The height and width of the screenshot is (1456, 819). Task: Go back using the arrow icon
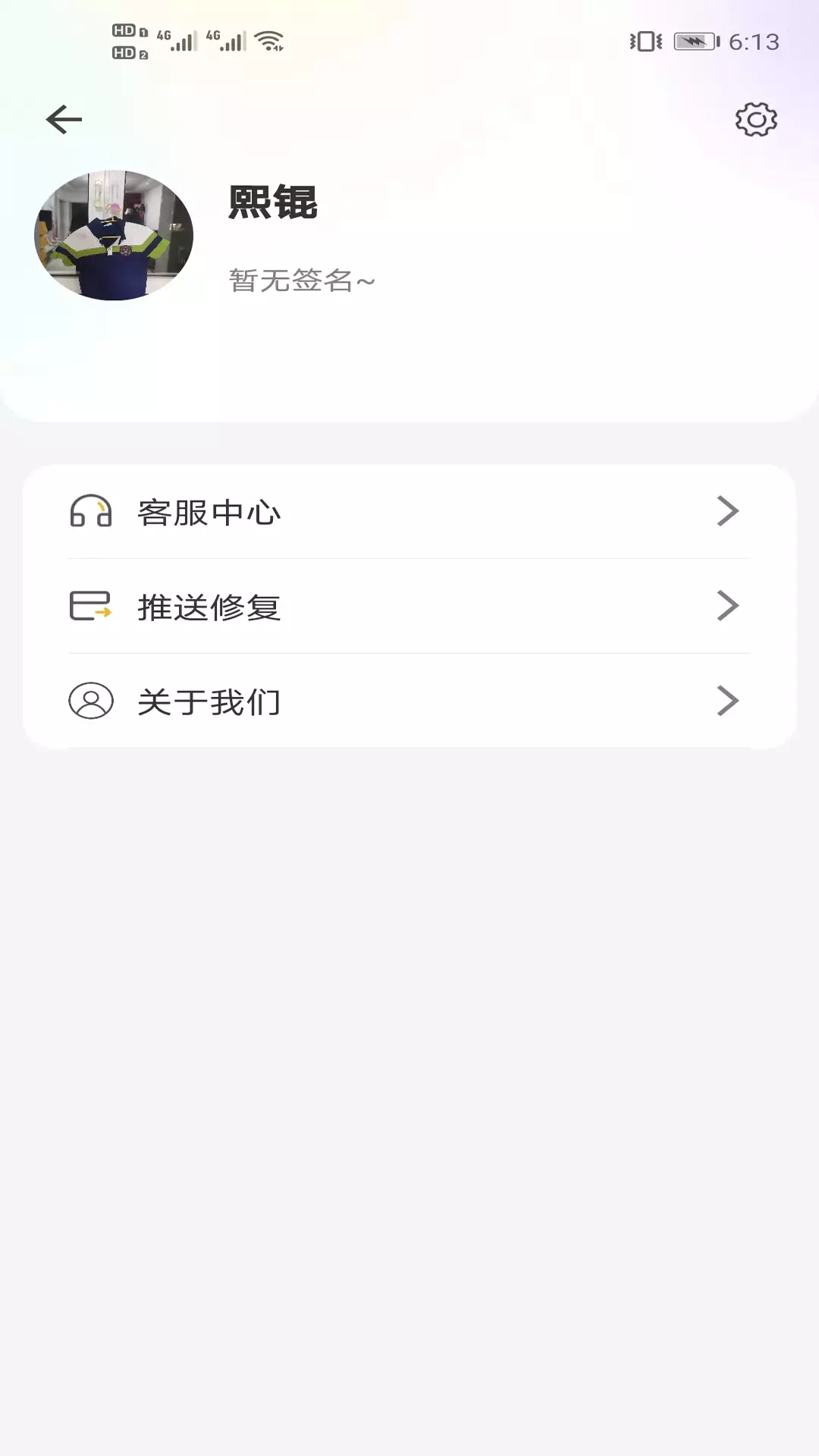pyautogui.click(x=64, y=120)
